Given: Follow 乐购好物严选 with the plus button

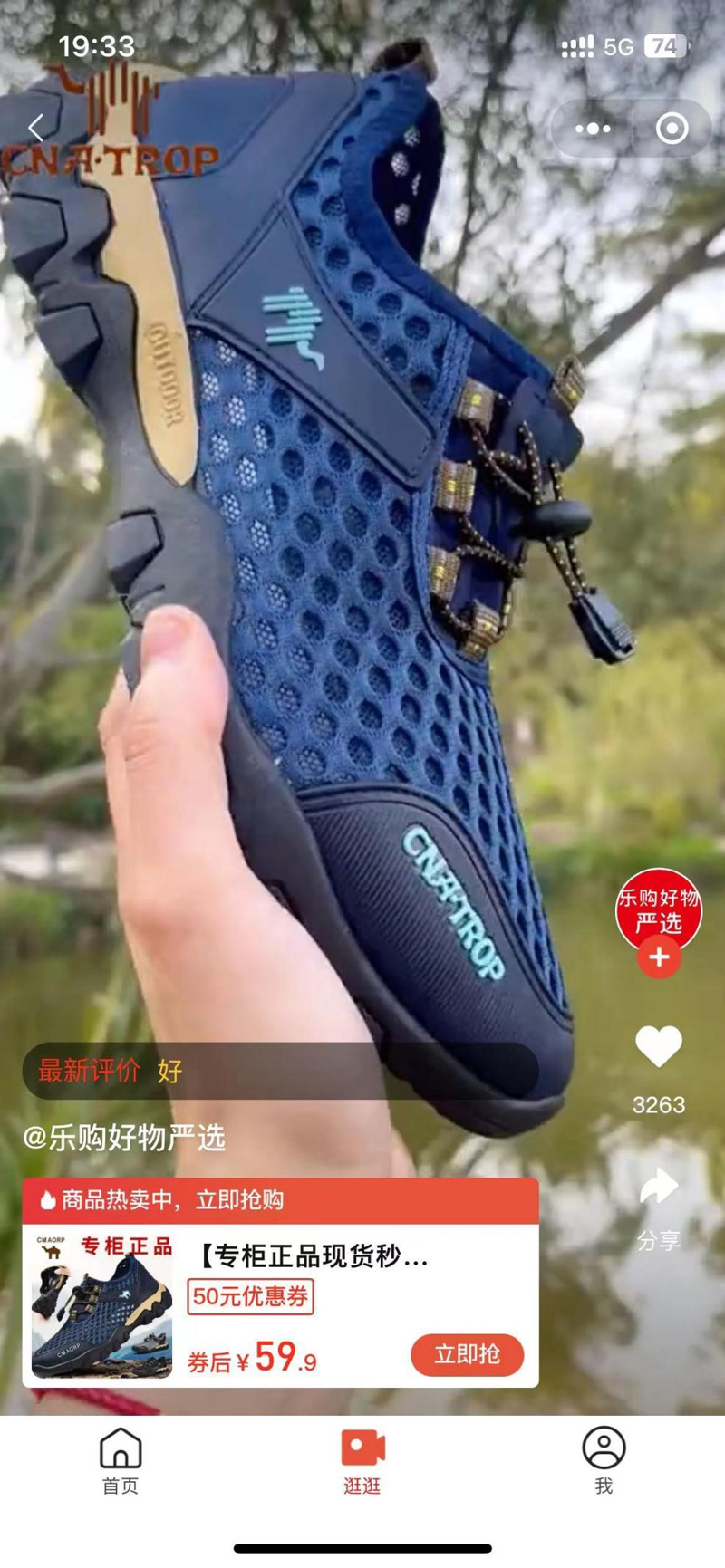Looking at the screenshot, I should point(659,957).
